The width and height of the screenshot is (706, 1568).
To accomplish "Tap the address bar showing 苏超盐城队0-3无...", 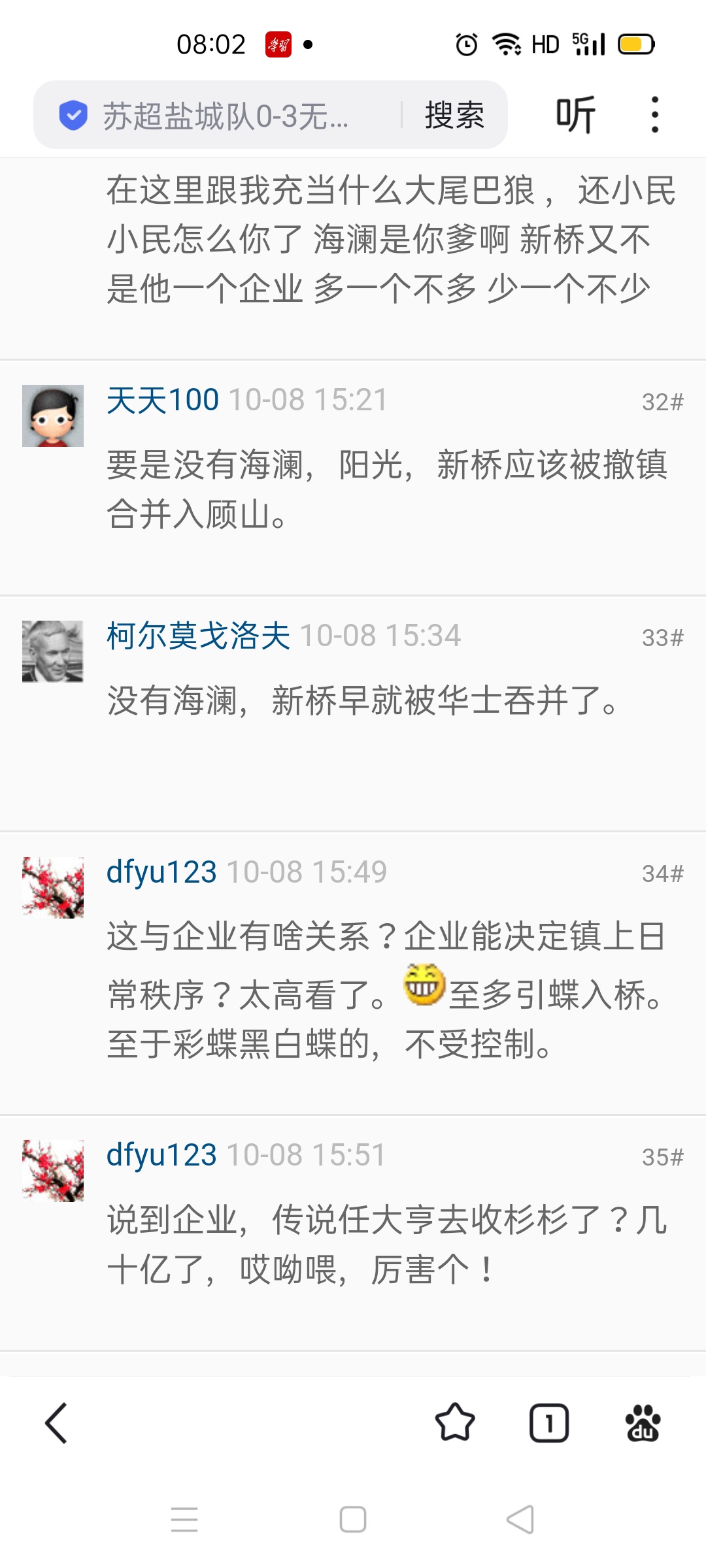I will coord(226,116).
